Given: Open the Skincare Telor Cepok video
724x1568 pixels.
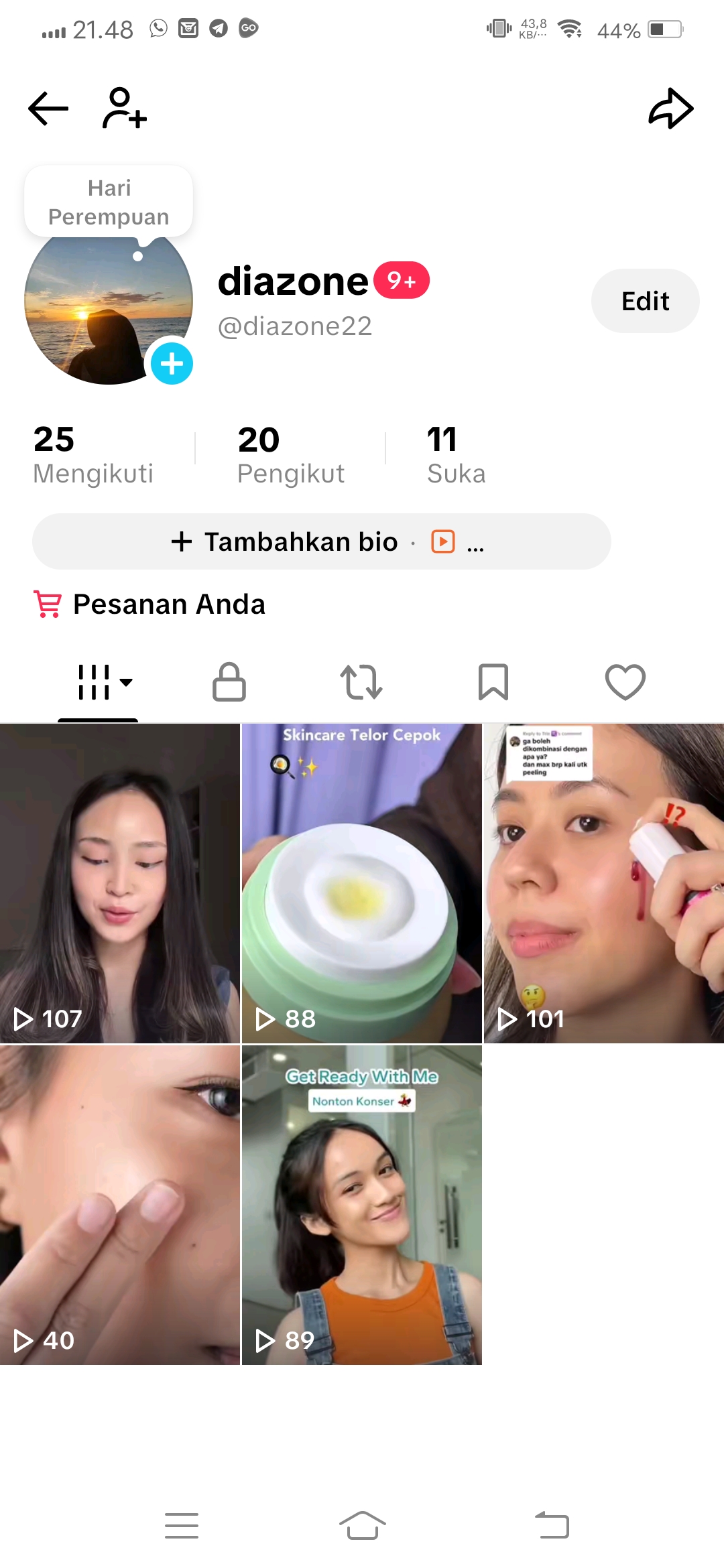Looking at the screenshot, I should pyautogui.click(x=361, y=883).
